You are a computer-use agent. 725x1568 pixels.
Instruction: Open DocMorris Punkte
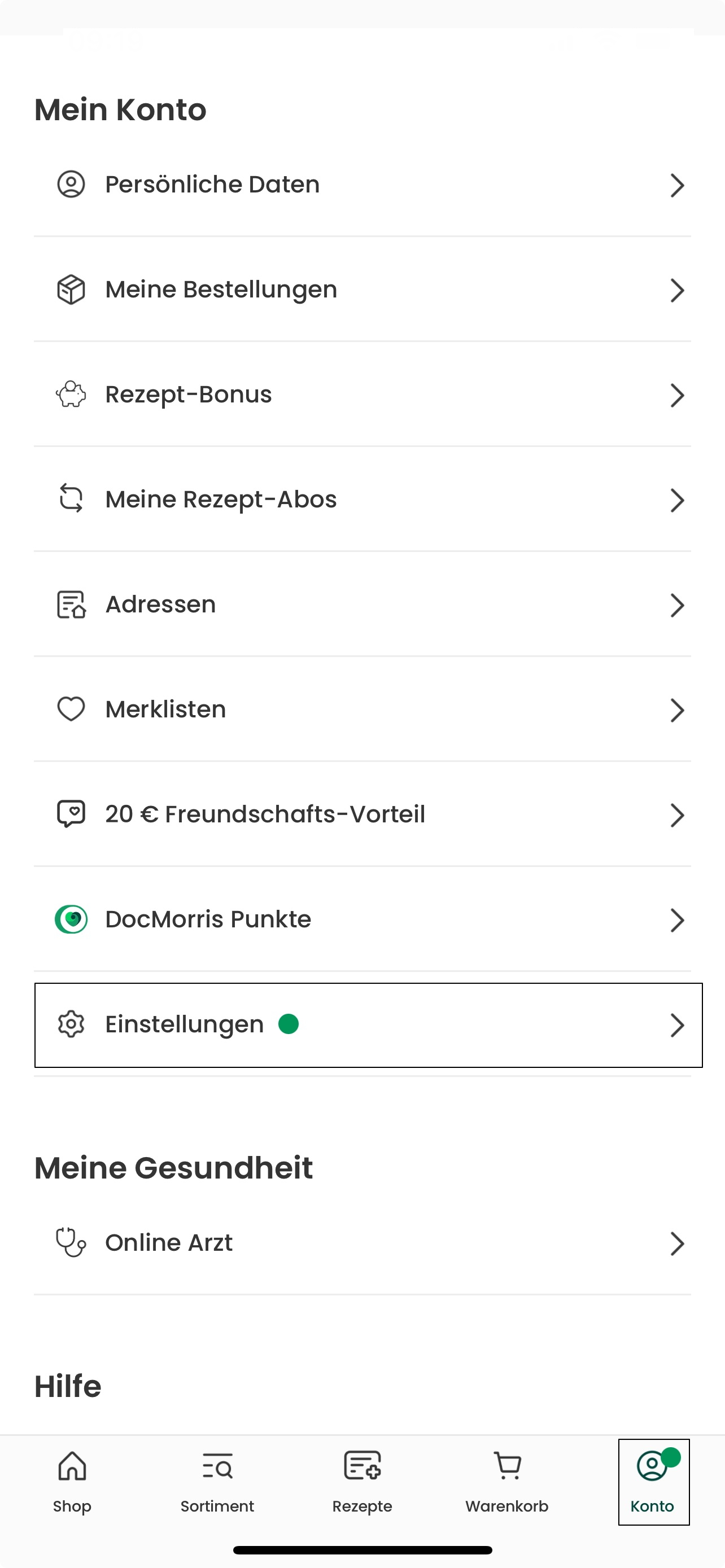(x=208, y=919)
